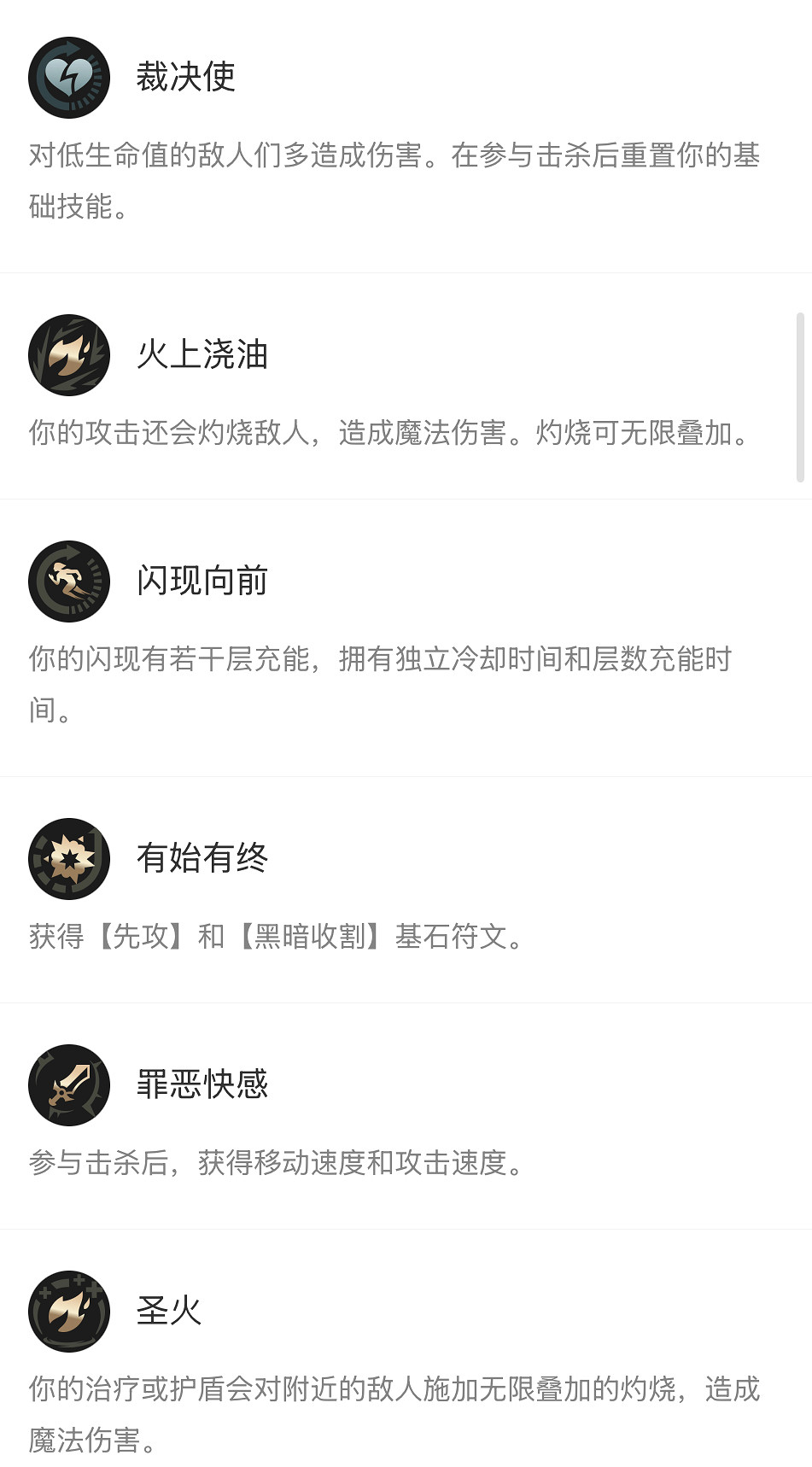Click the 闪现向前 running figure icon
Image resolution: width=812 pixels, height=1467 pixels.
[68, 581]
